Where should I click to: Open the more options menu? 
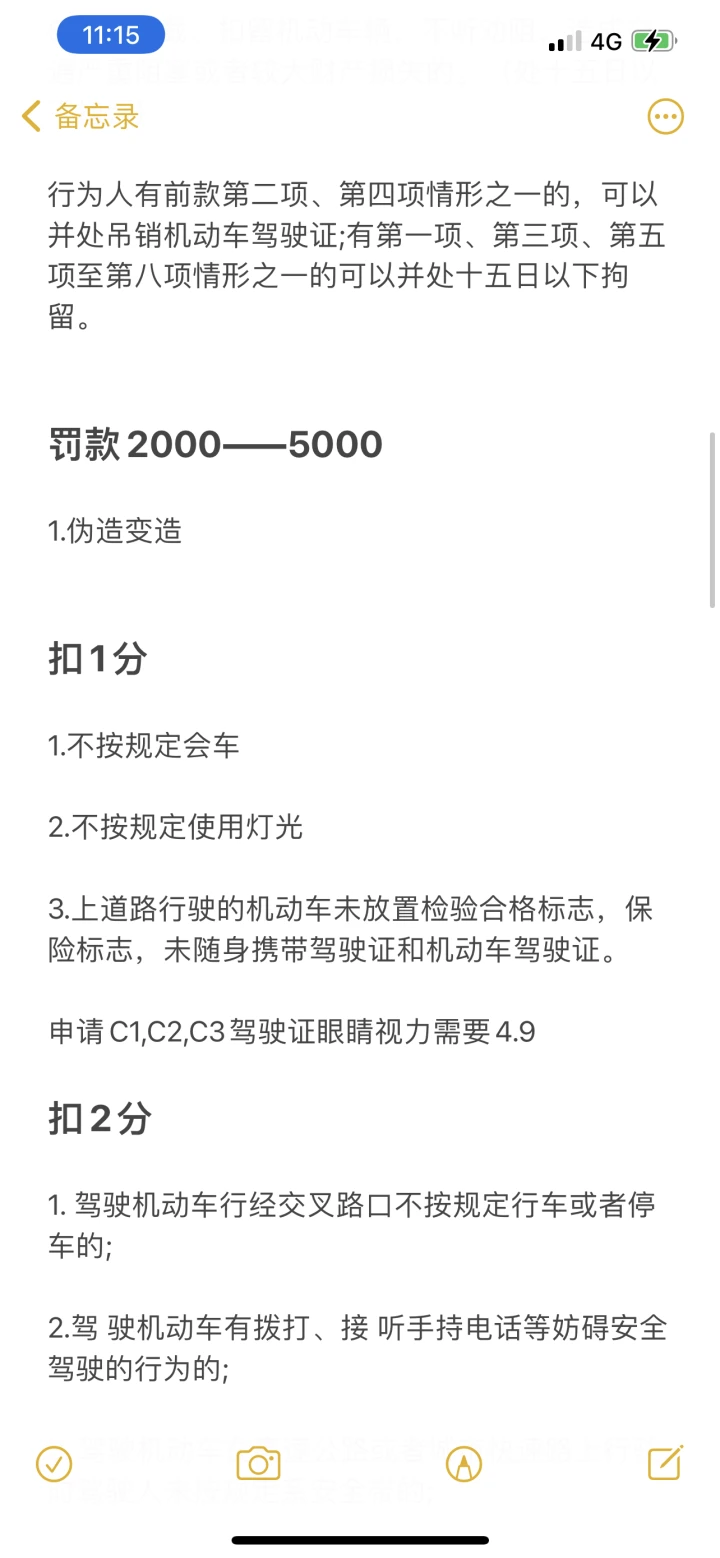pos(666,117)
